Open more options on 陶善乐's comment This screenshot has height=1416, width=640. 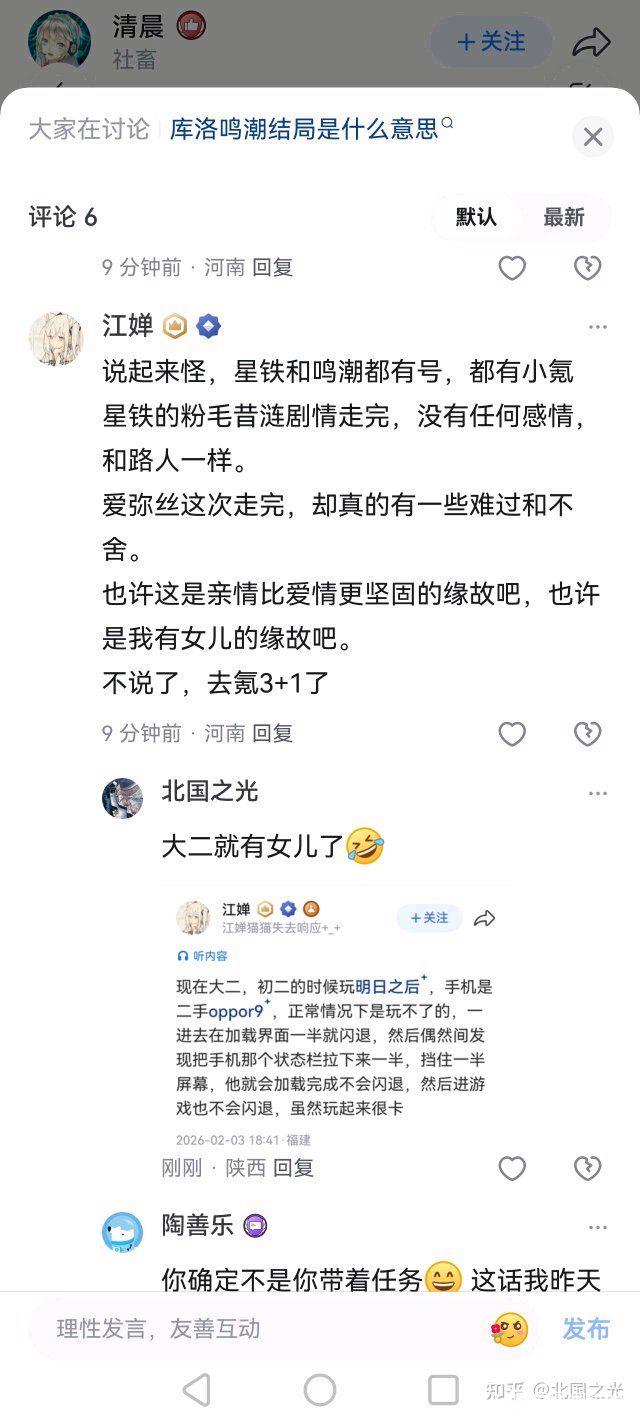click(597, 1227)
